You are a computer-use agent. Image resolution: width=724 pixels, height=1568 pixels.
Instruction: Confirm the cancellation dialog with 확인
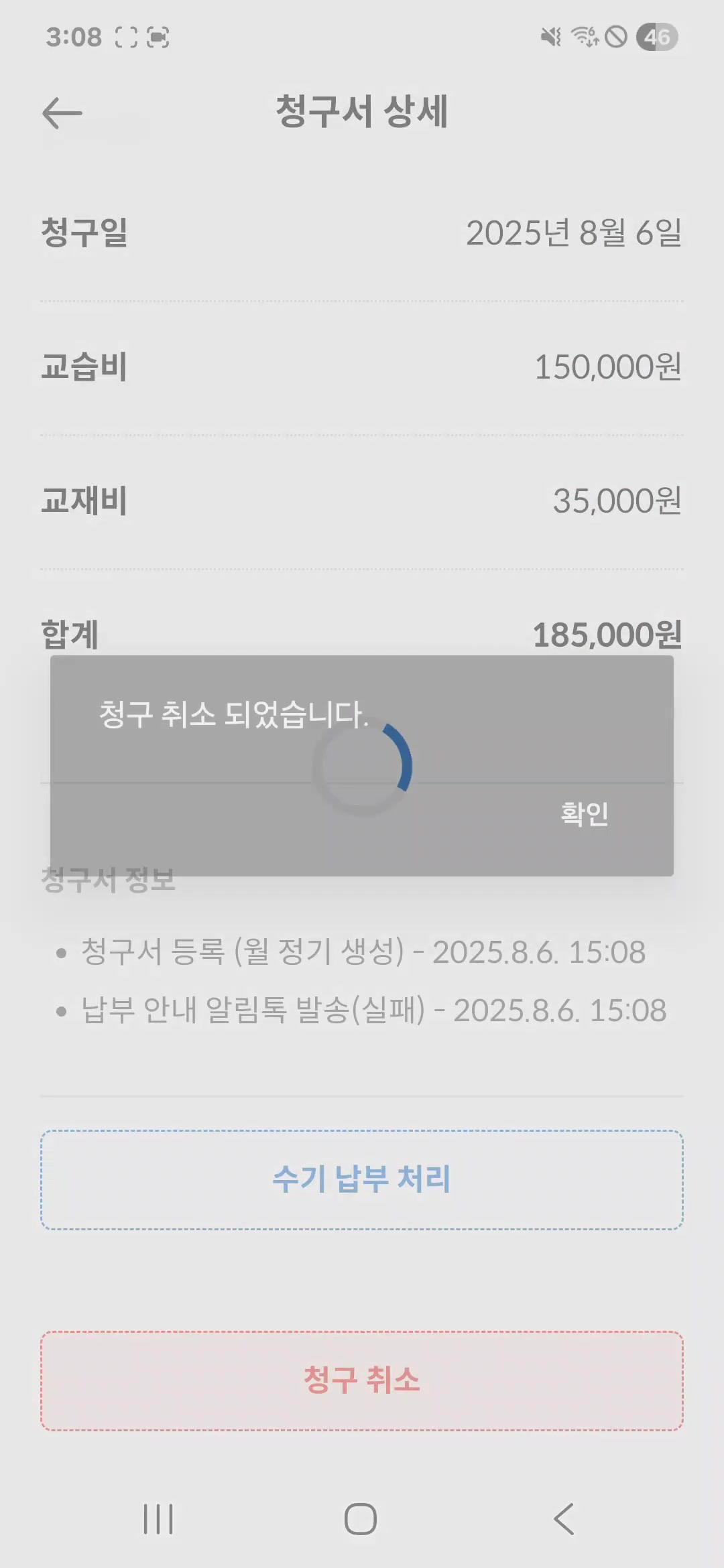click(x=584, y=813)
